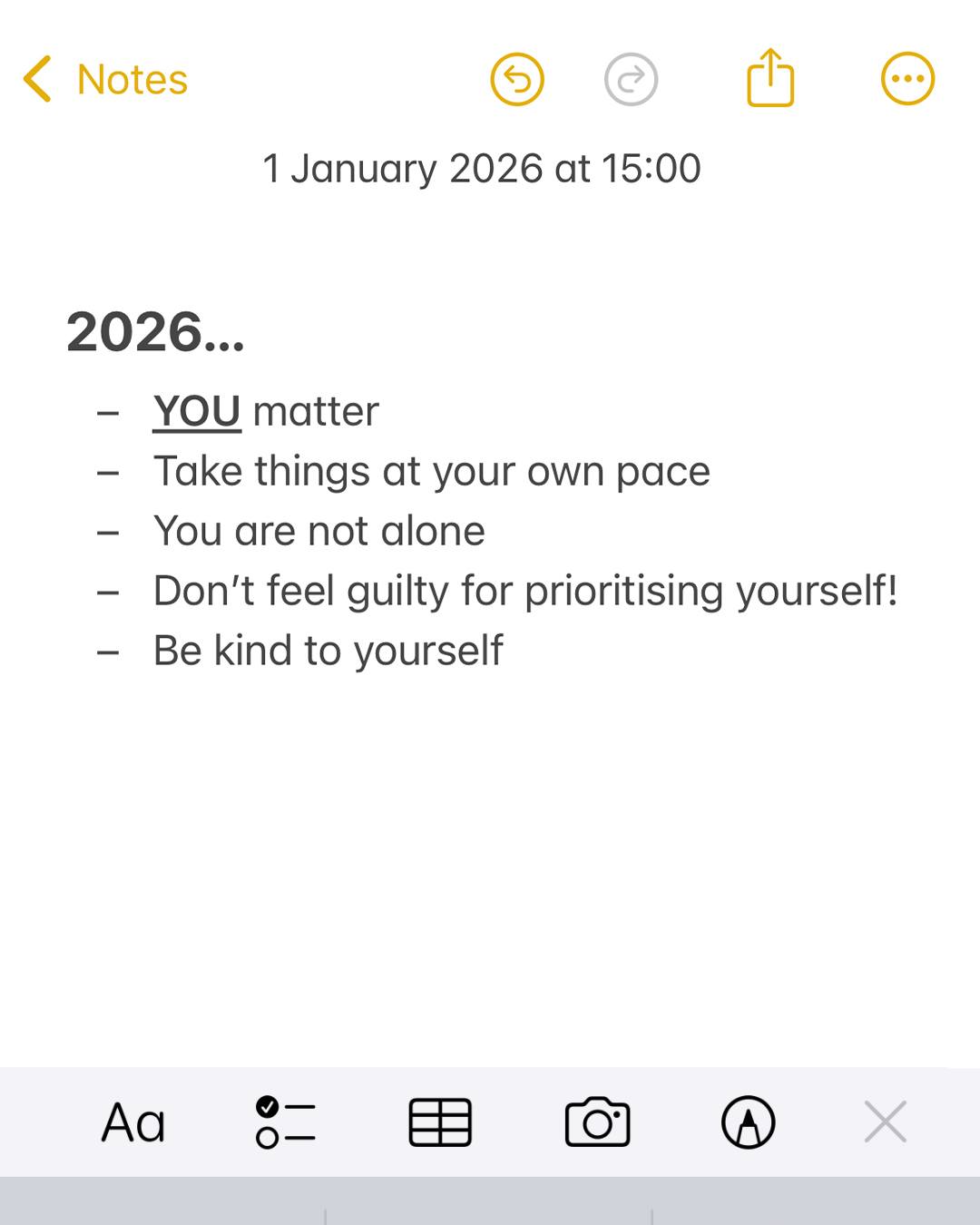980x1225 pixels.
Task: Open the Markup drawing tool
Action: click(x=749, y=1122)
